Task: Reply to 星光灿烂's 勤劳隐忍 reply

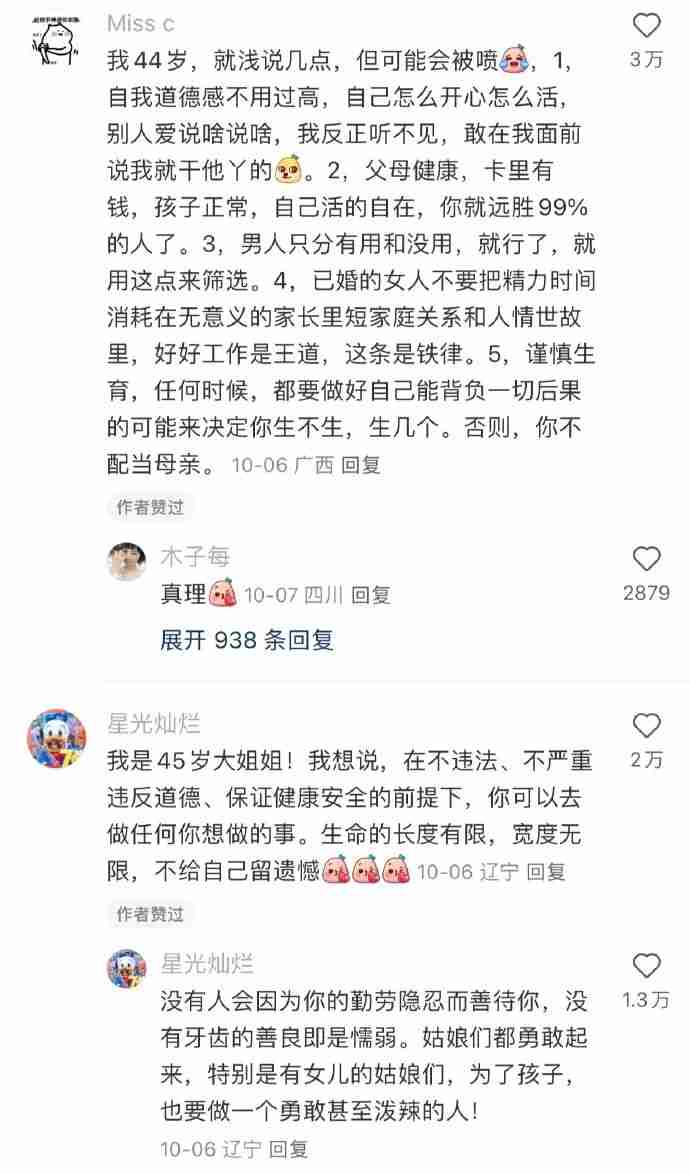Action: click(289, 1148)
